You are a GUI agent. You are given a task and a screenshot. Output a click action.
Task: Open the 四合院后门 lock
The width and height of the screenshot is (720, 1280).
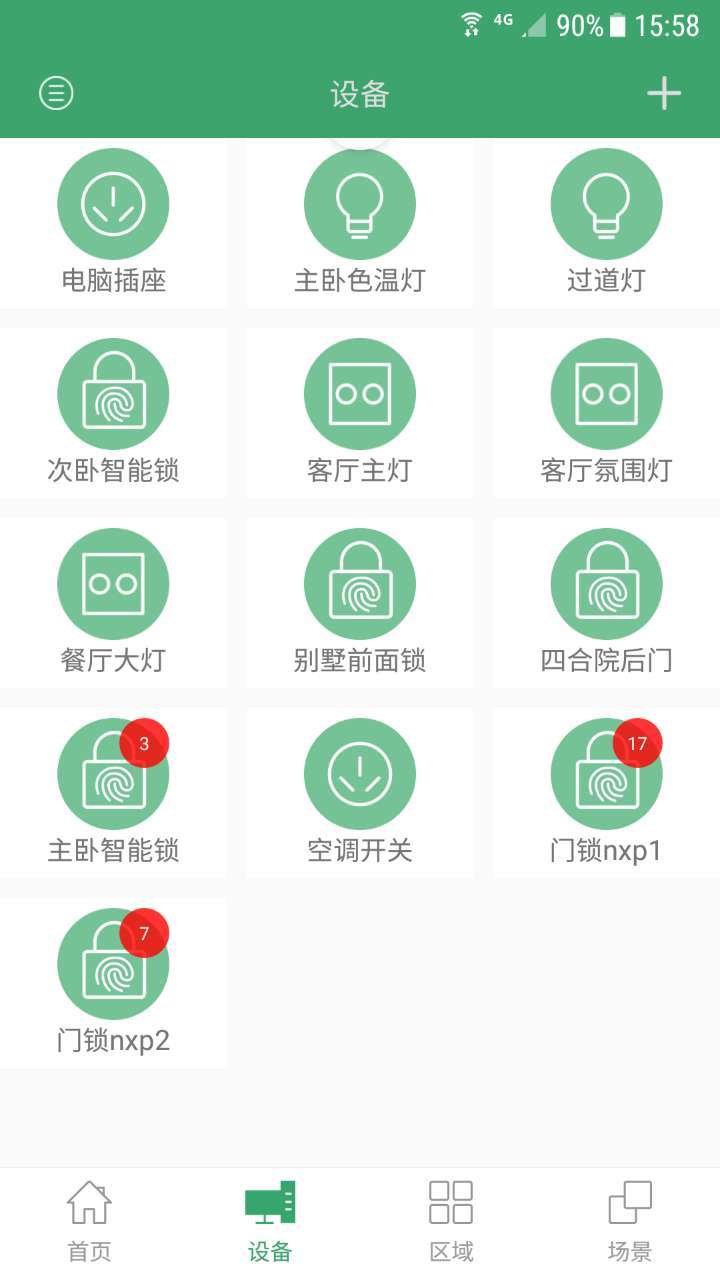pos(606,603)
